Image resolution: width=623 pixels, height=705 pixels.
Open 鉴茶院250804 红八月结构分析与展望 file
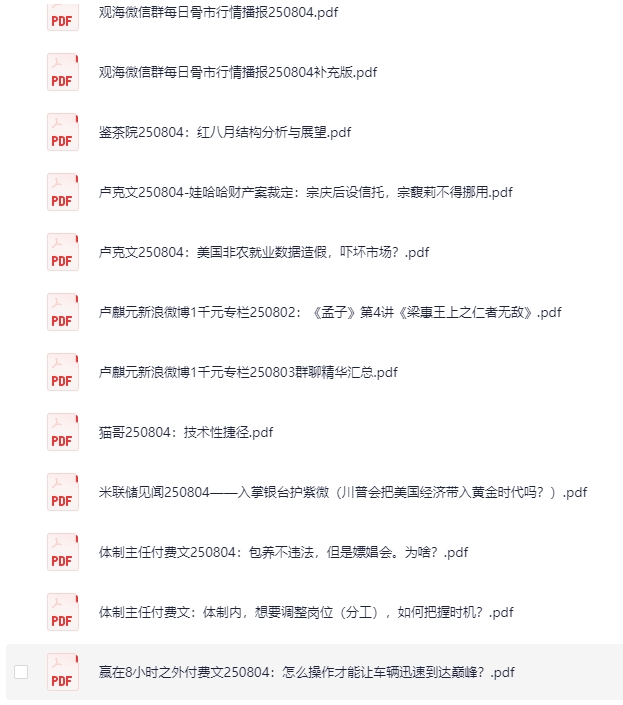click(x=225, y=132)
